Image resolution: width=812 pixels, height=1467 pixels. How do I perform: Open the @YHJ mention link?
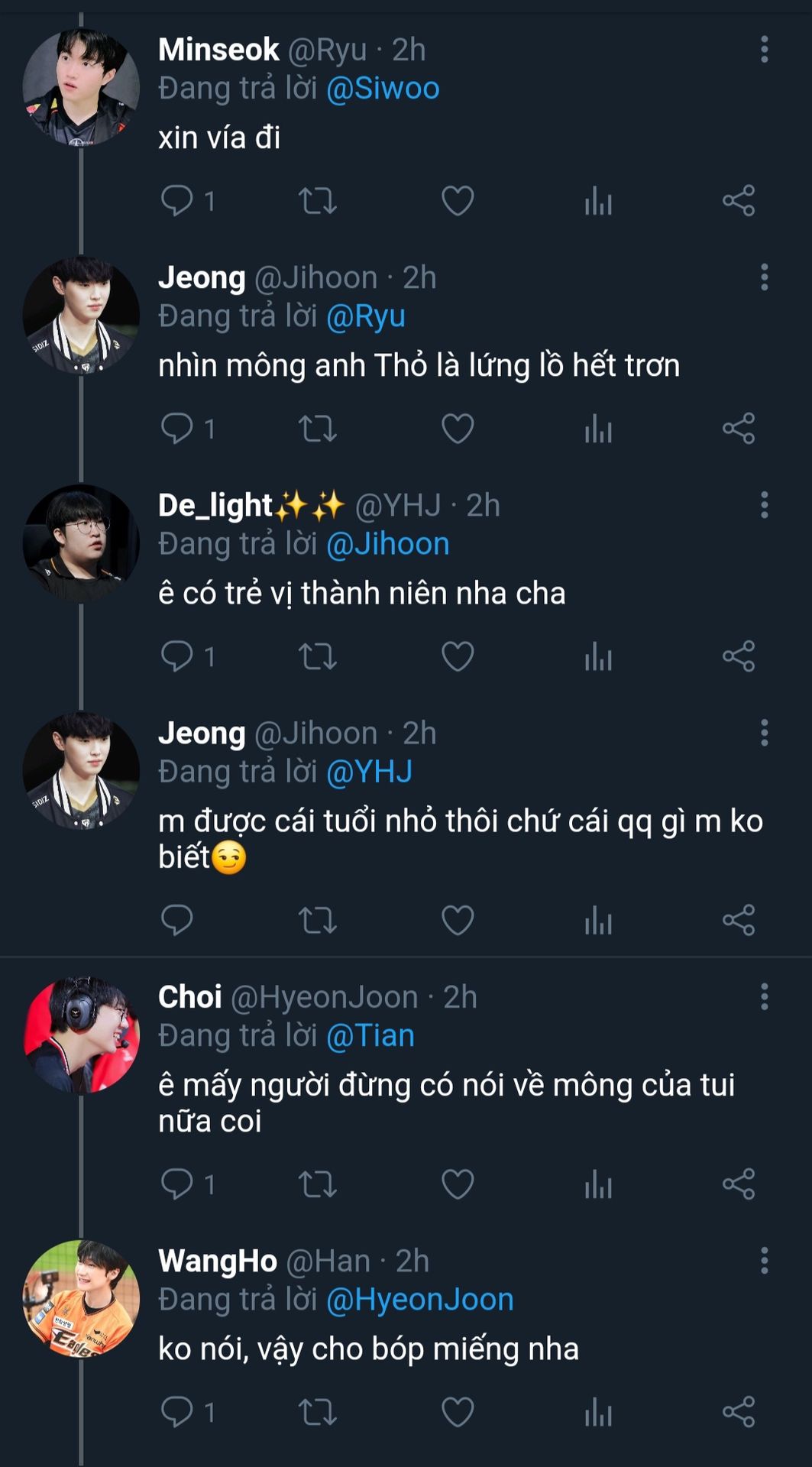[369, 772]
